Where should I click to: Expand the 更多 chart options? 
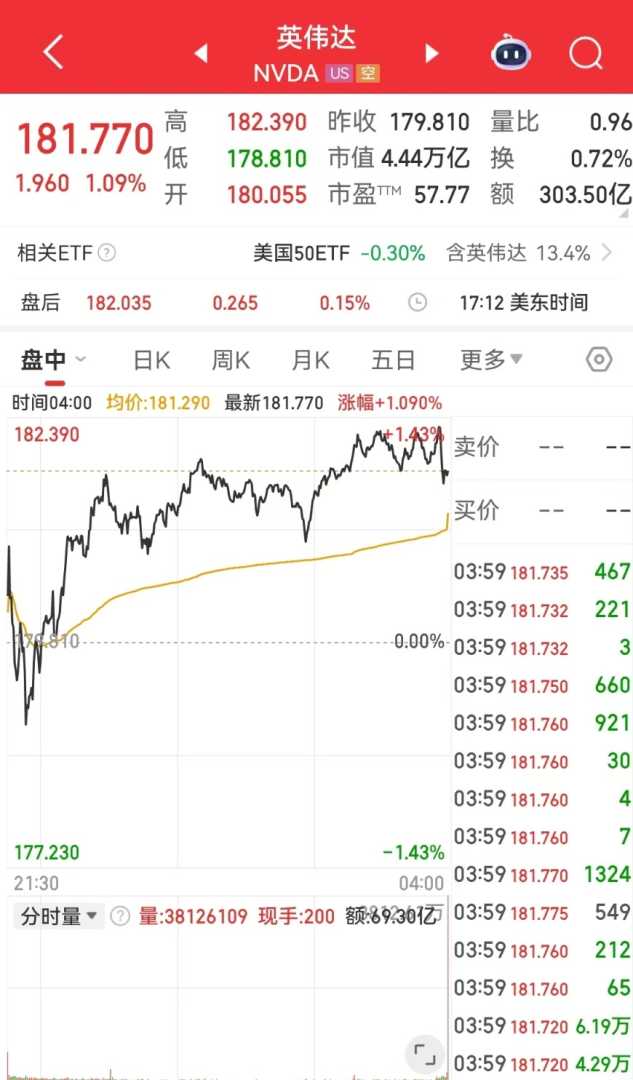tap(491, 360)
